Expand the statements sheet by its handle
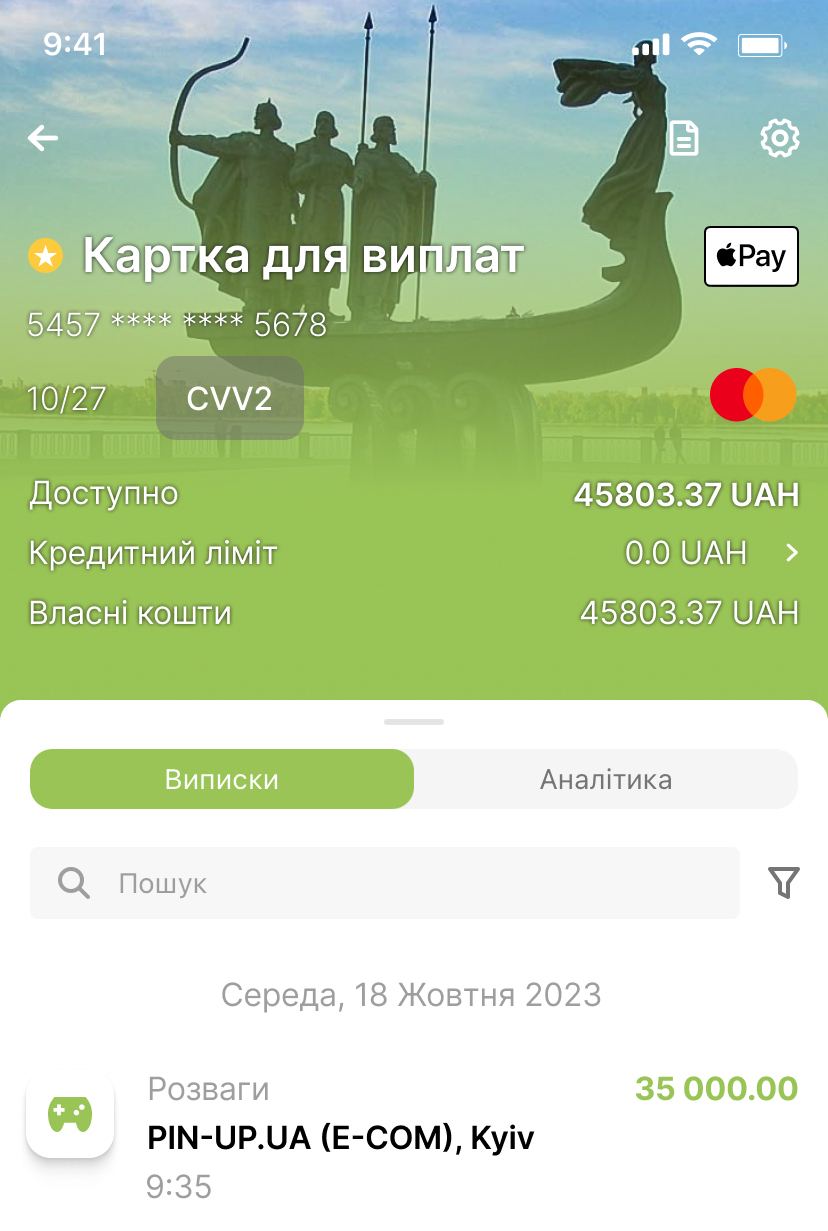This screenshot has height=1231, width=828. [414, 721]
